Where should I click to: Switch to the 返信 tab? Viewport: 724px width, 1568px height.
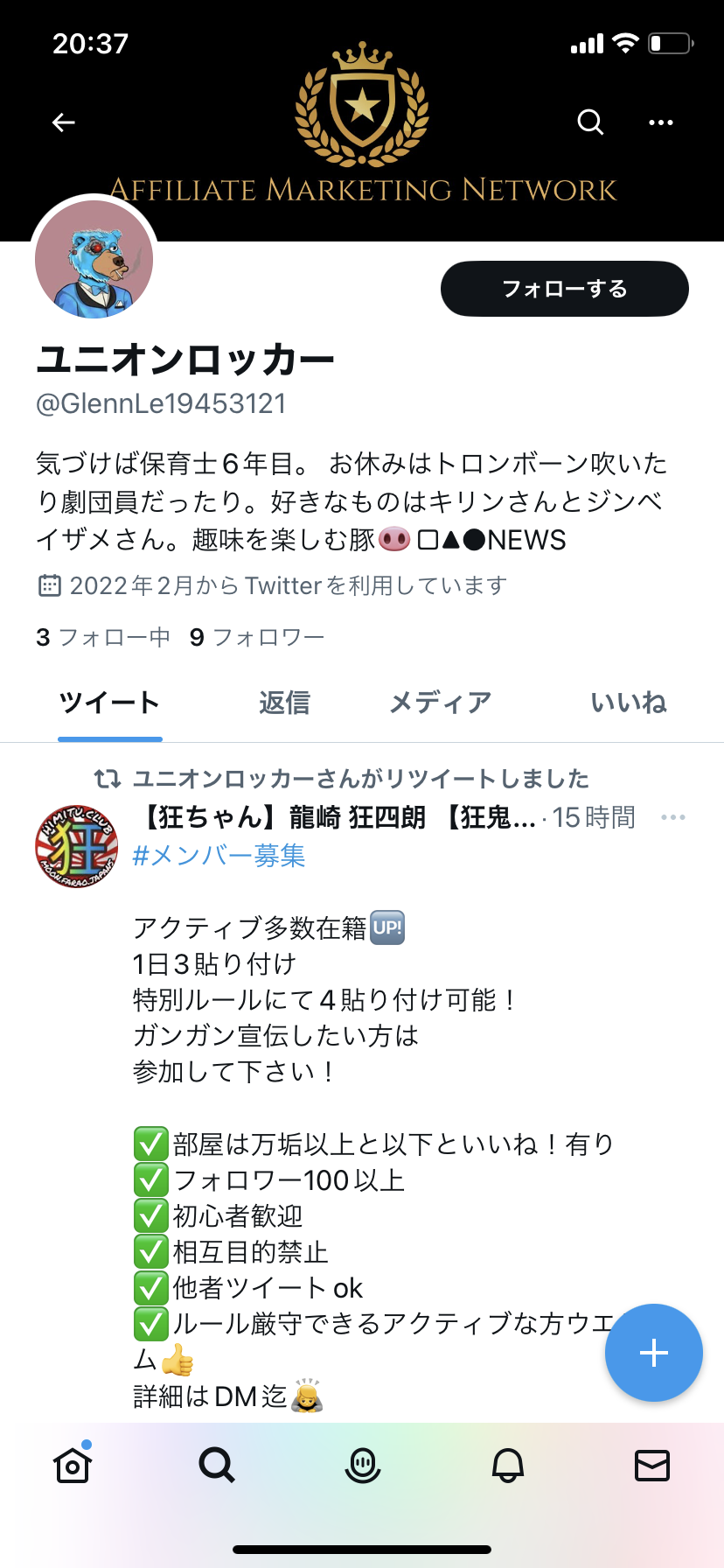tap(284, 703)
